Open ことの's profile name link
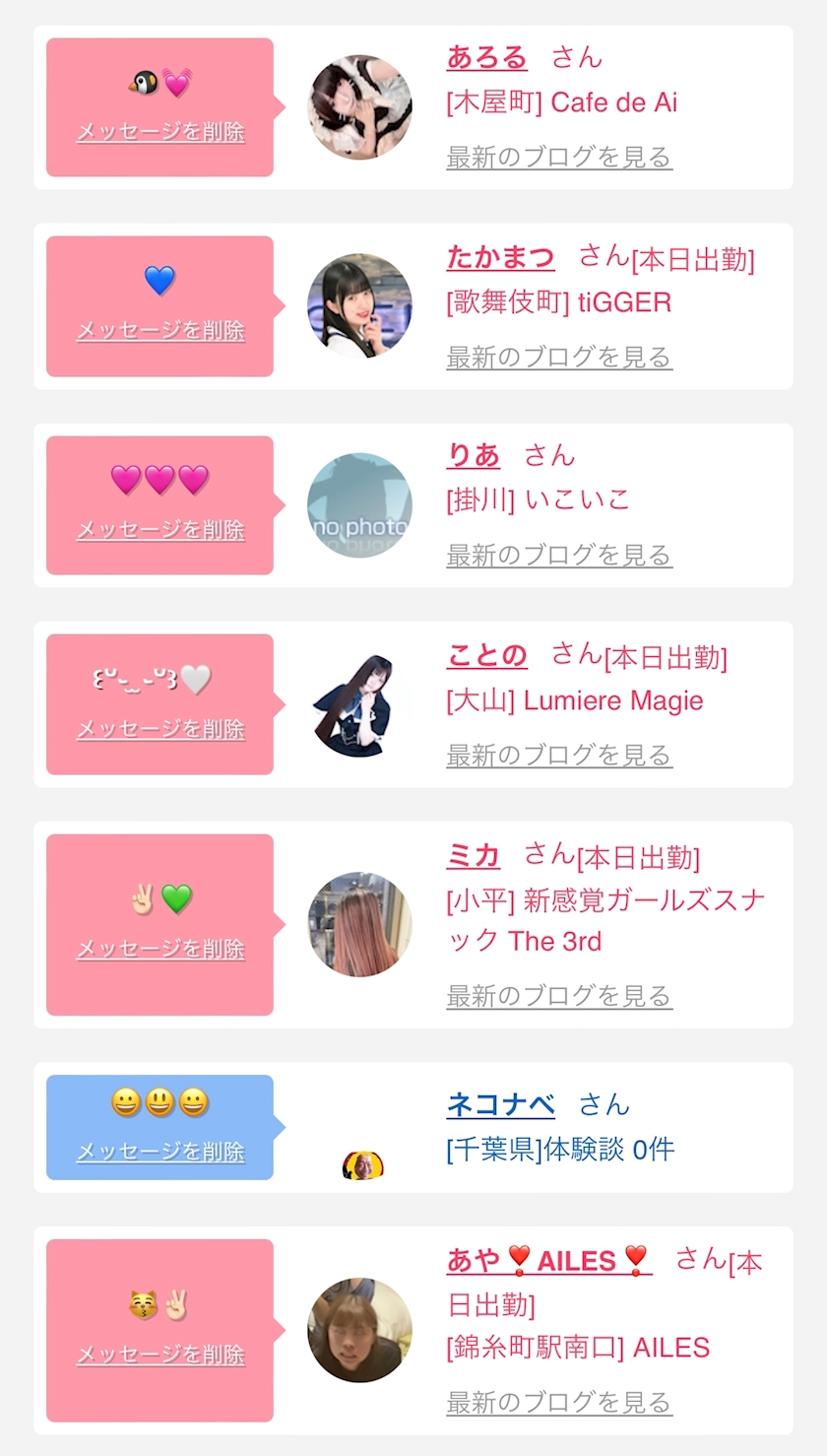Screen dimensions: 827x1456 tap(486, 655)
